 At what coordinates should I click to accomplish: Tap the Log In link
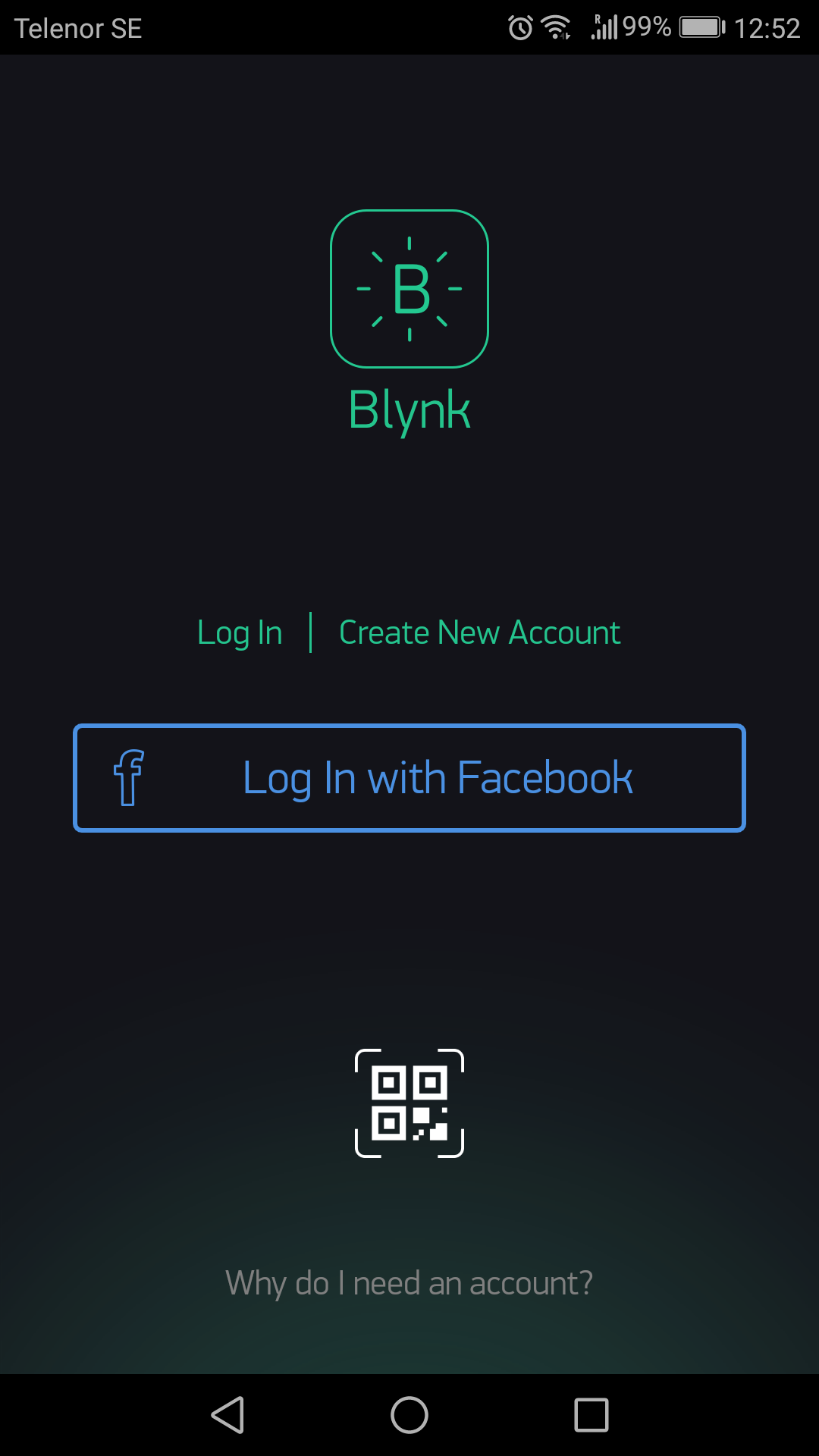240,633
